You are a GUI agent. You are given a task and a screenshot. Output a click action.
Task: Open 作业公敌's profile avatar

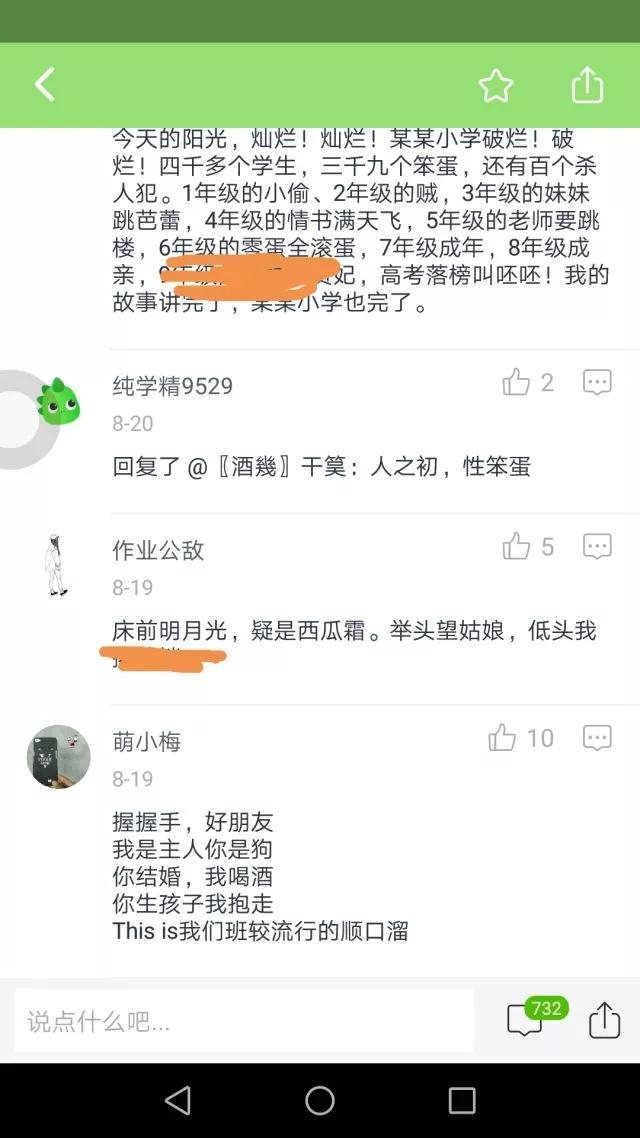[x=56, y=565]
